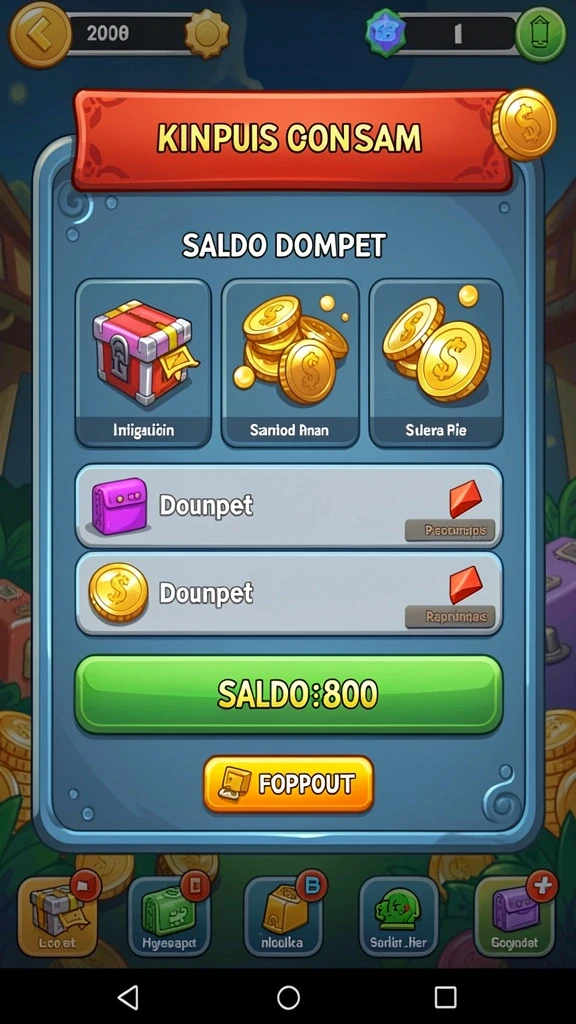Open the Dounpet row with purple wallet
This screenshot has width=576, height=1024.
click(289, 506)
